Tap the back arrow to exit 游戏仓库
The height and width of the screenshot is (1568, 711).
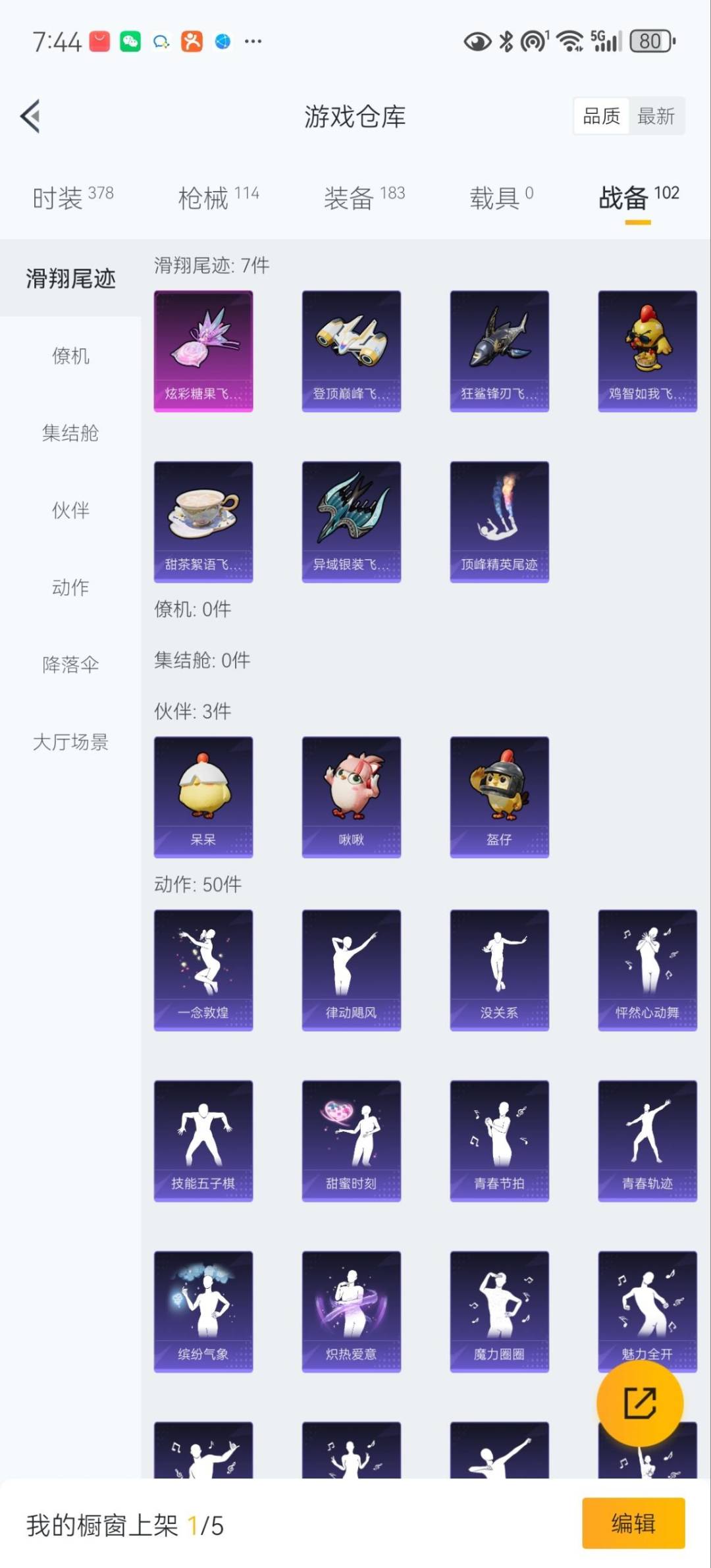point(30,116)
